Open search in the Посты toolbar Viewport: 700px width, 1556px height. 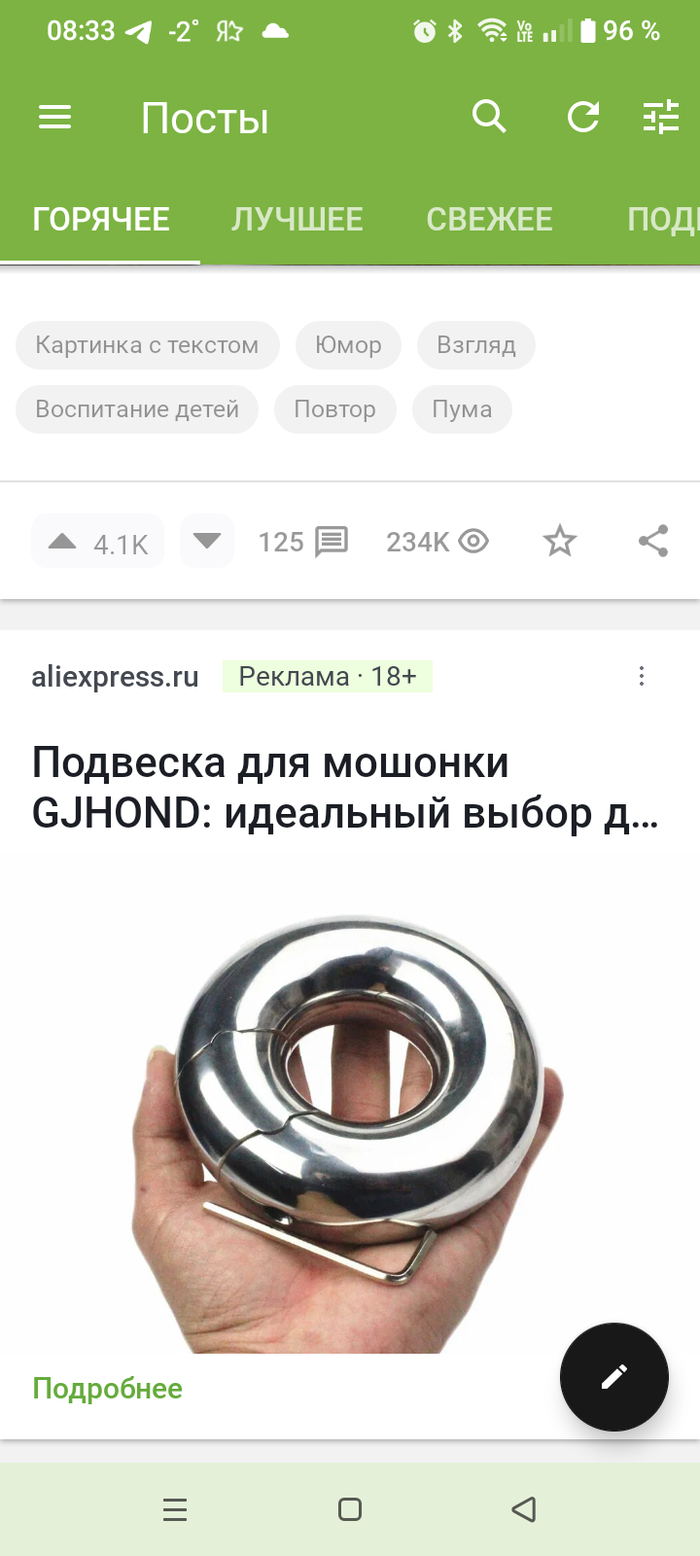point(489,117)
